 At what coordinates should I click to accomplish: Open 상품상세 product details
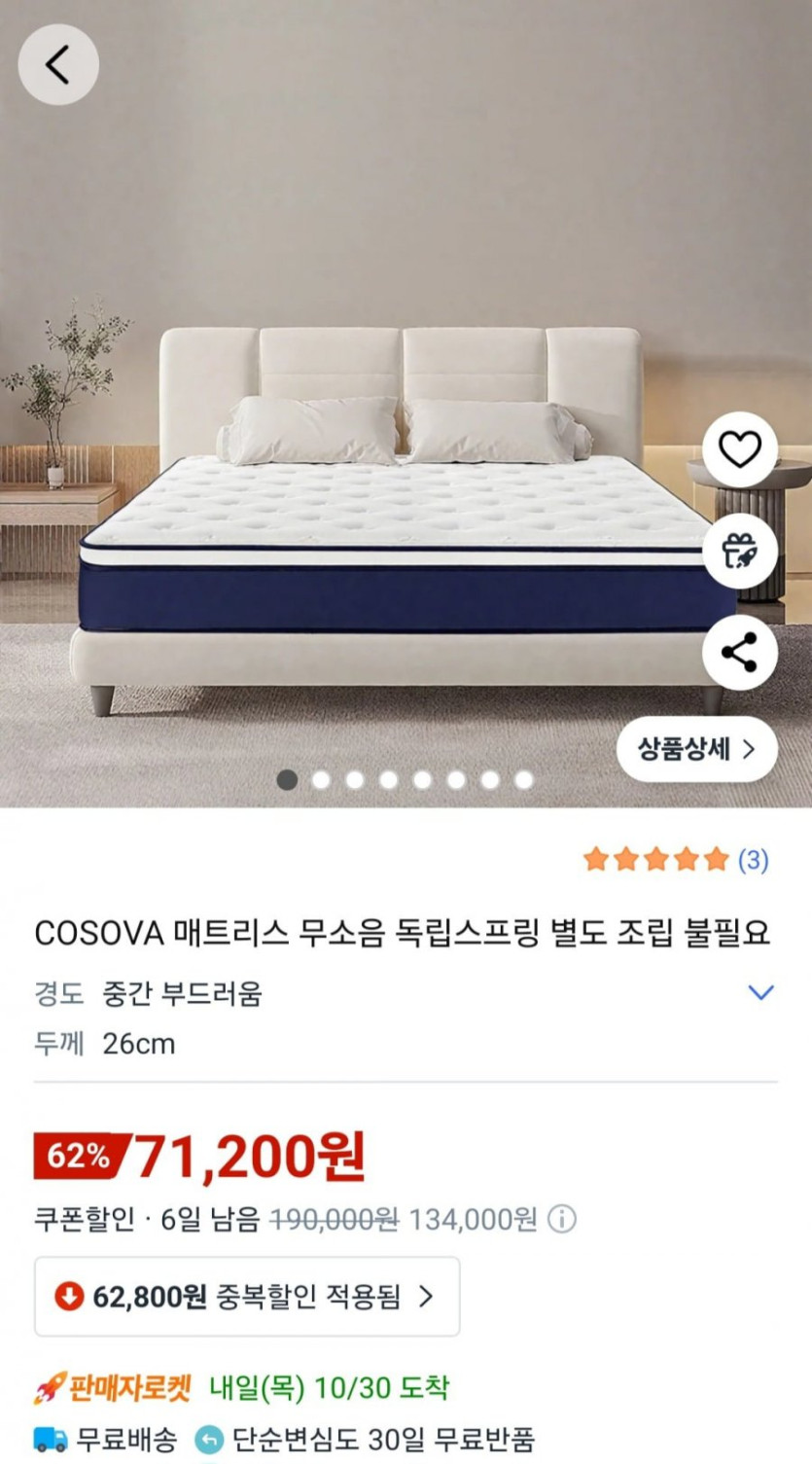696,749
